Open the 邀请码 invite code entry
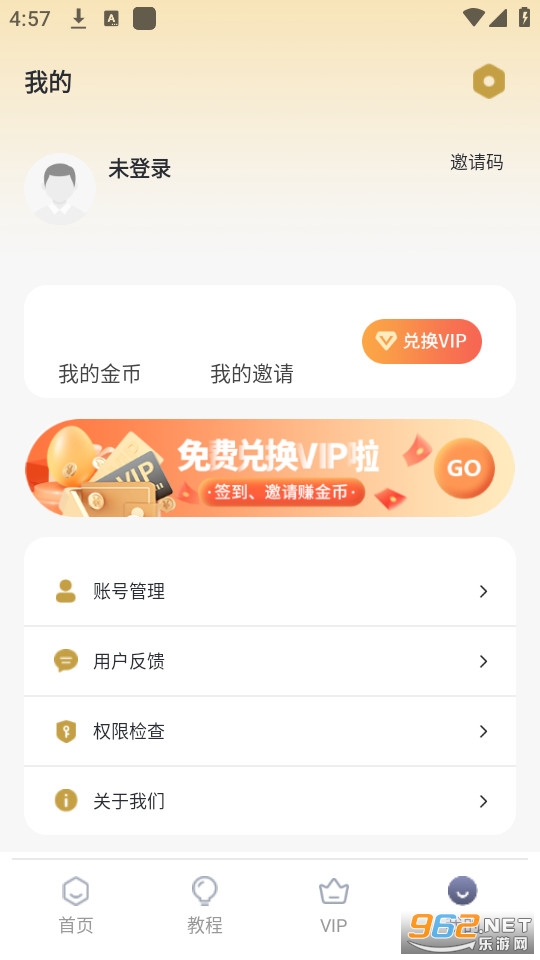540x960 pixels. (x=476, y=162)
